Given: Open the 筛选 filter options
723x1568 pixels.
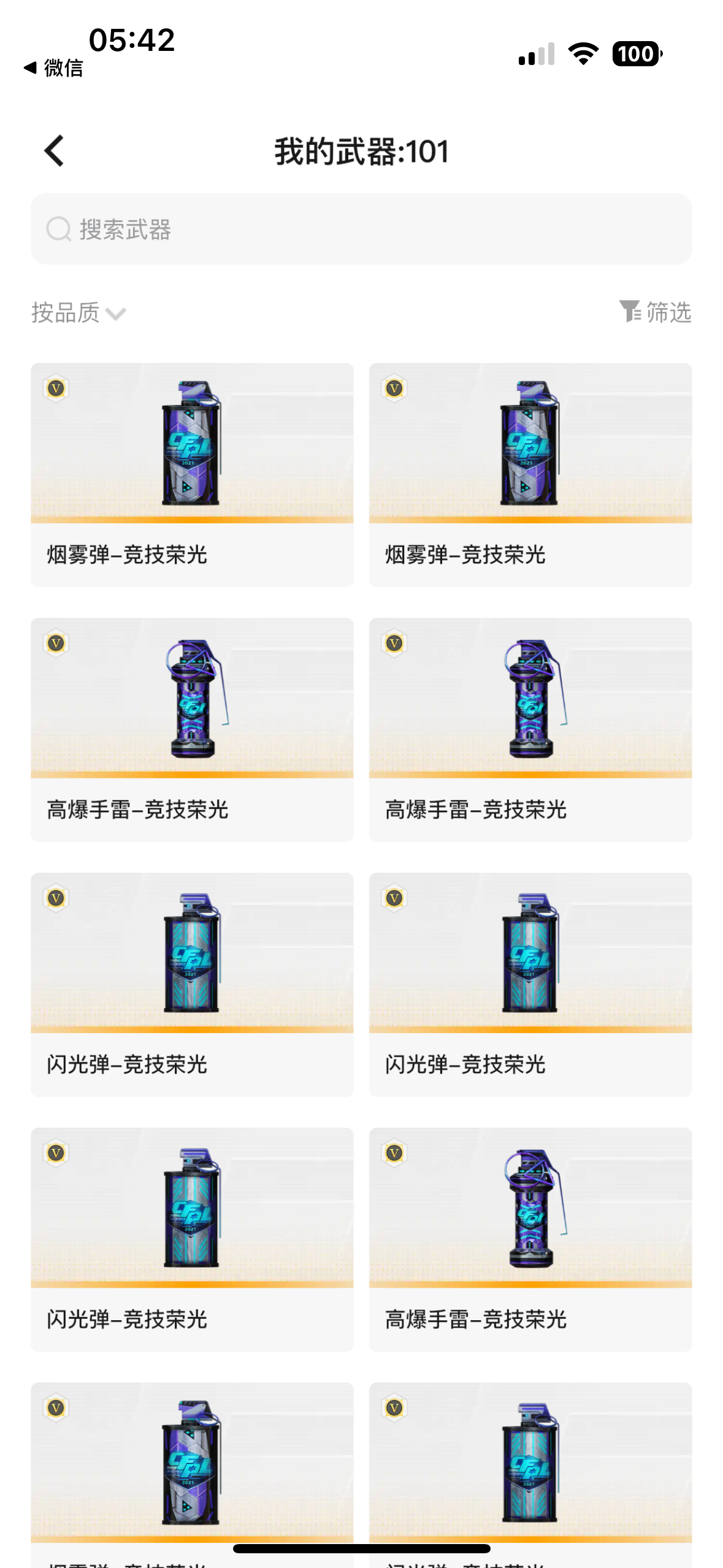Looking at the screenshot, I should pyautogui.click(x=655, y=312).
